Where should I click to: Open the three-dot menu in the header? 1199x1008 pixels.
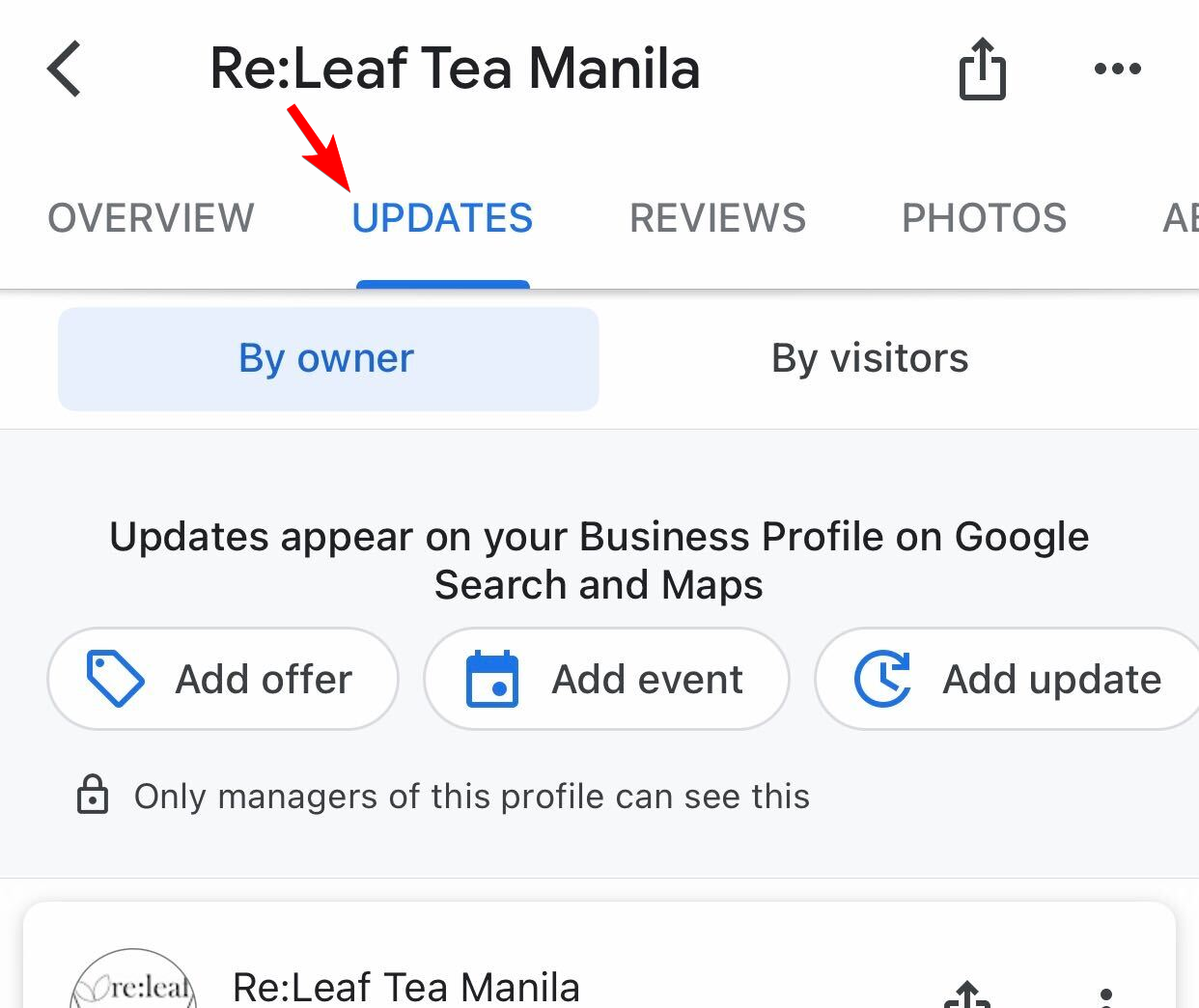pos(1117,70)
